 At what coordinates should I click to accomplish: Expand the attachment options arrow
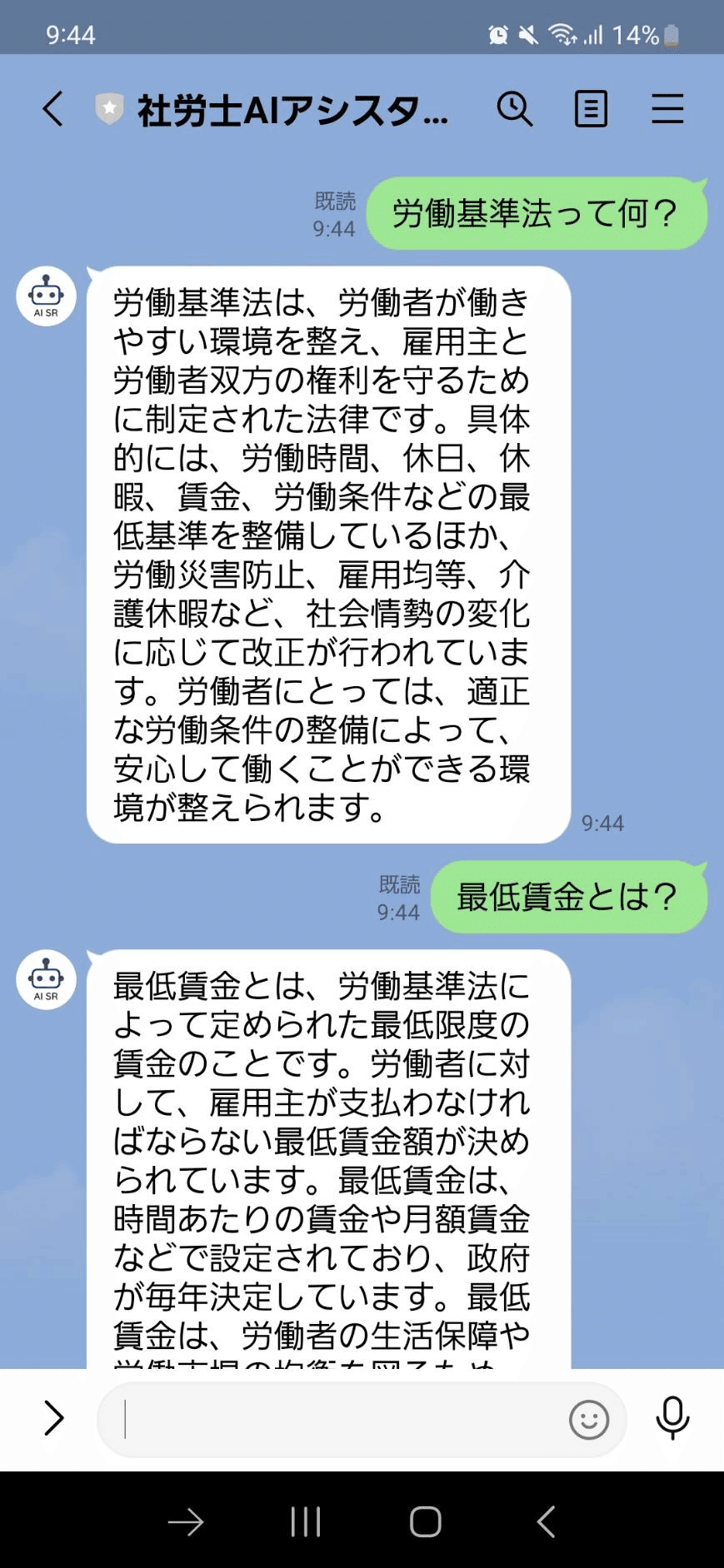pos(54,1419)
